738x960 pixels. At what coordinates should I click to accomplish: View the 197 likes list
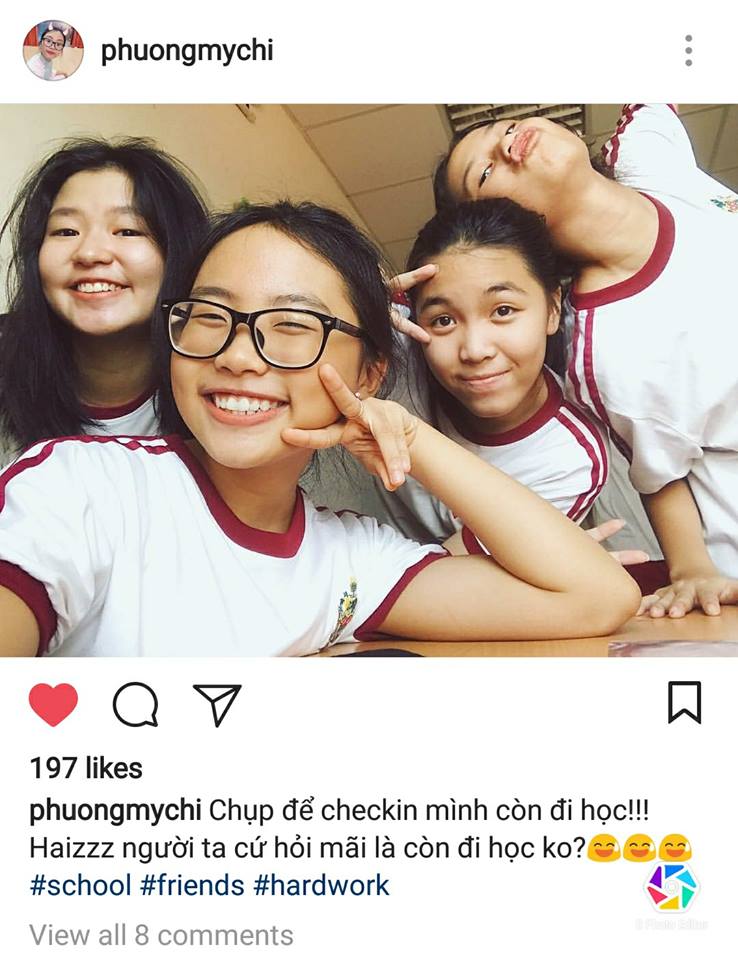[x=86, y=768]
